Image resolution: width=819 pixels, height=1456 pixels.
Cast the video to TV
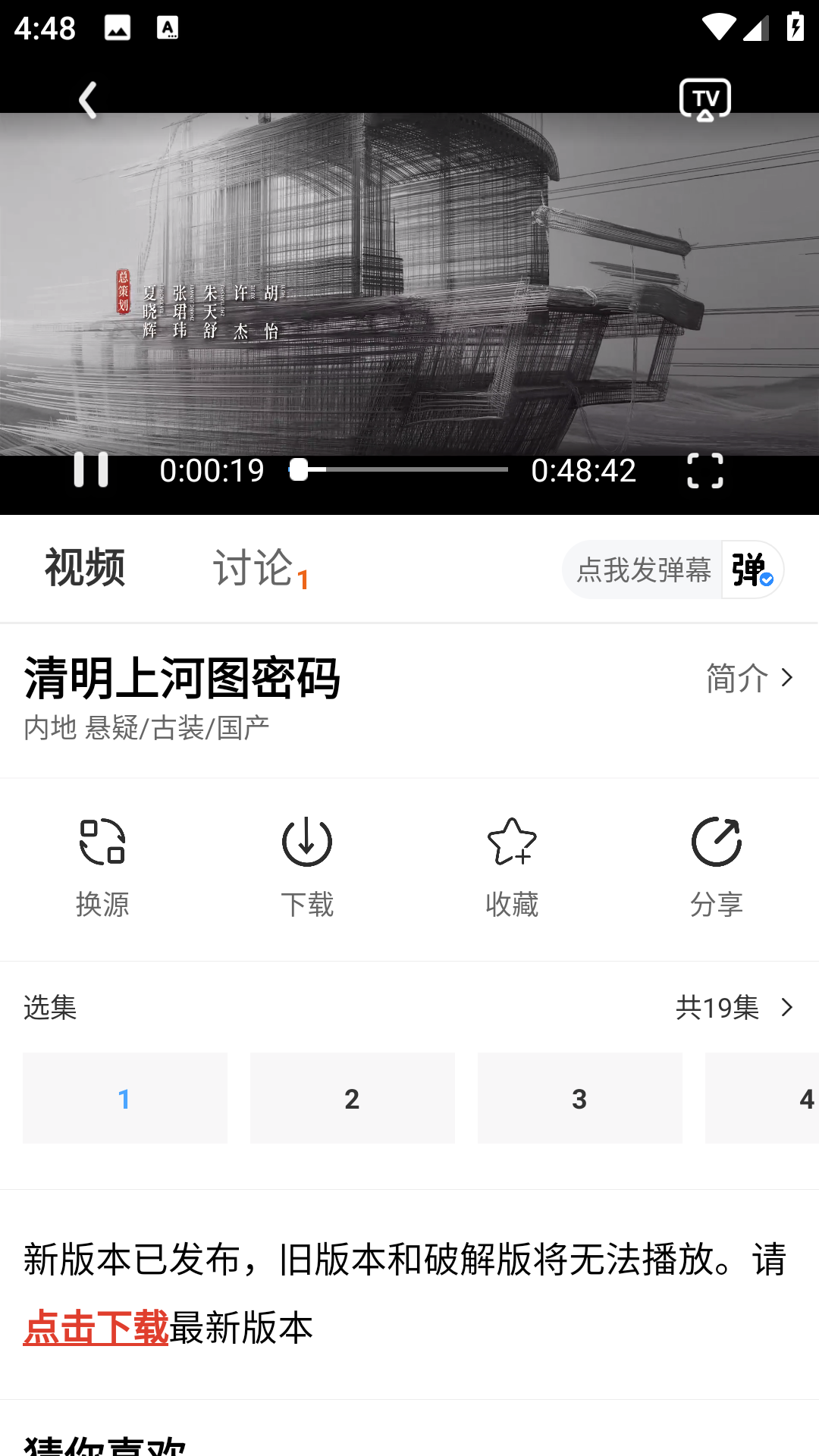tap(704, 100)
